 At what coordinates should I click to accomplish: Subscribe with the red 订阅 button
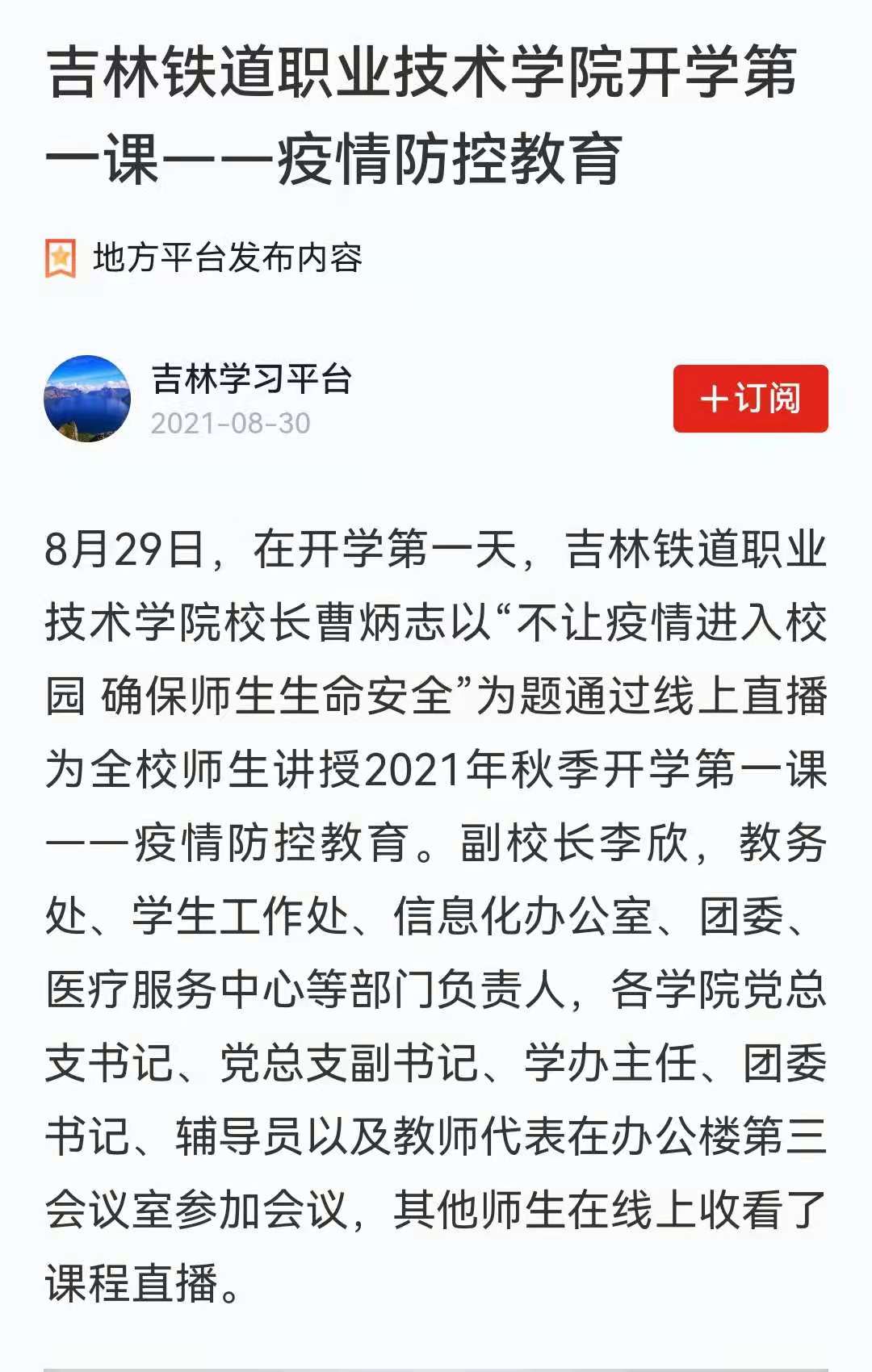coord(750,399)
